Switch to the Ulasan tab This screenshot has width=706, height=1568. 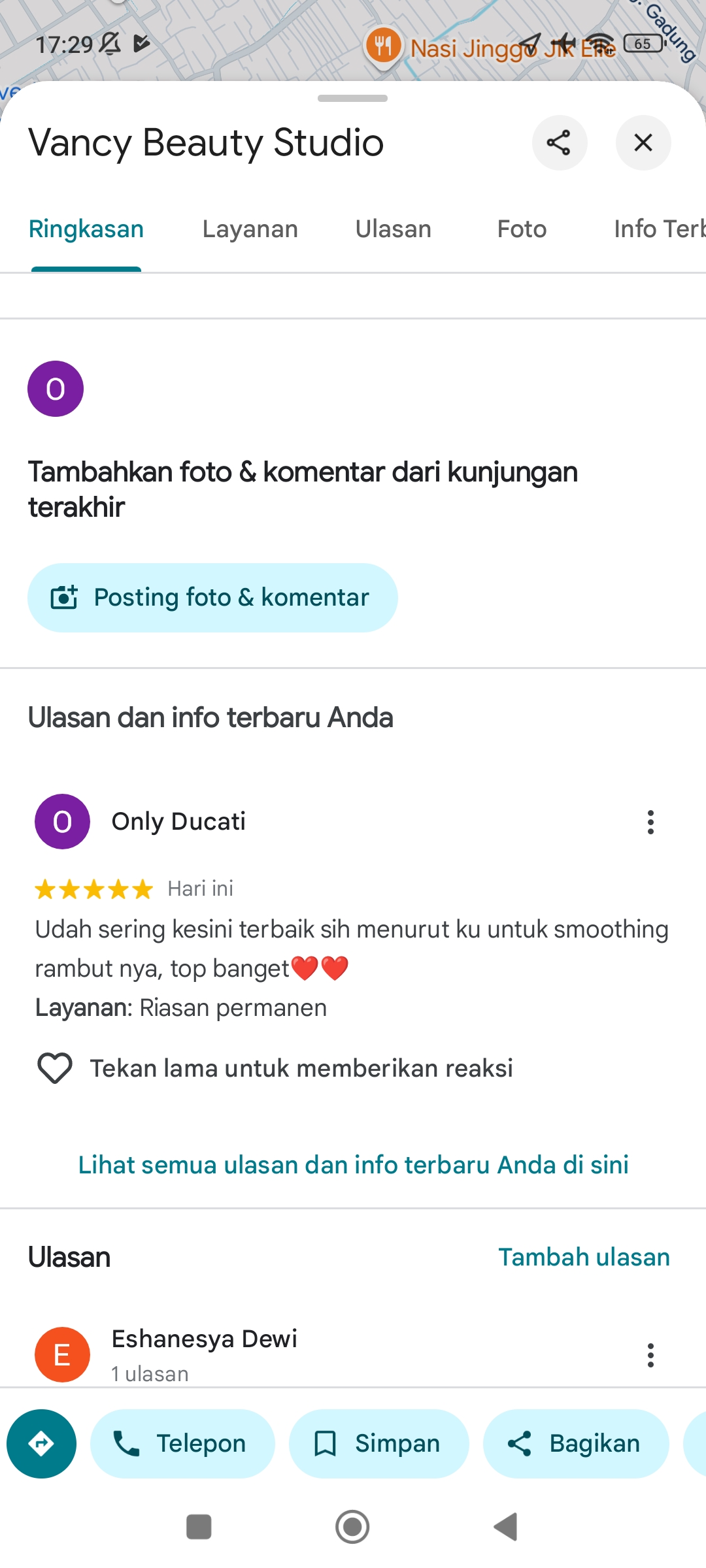[394, 229]
